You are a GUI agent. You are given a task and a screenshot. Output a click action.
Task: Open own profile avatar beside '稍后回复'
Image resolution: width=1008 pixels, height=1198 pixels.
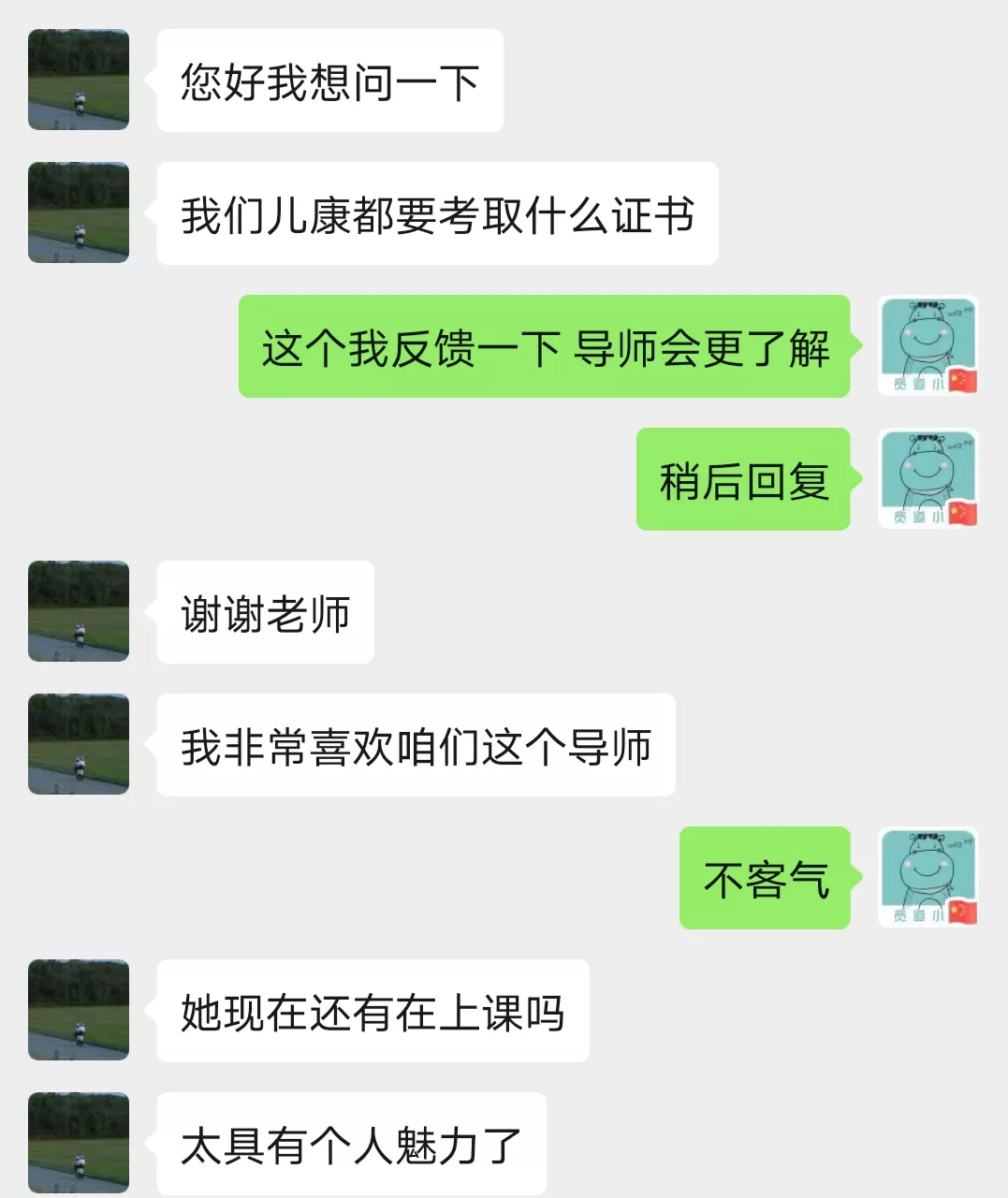(928, 478)
